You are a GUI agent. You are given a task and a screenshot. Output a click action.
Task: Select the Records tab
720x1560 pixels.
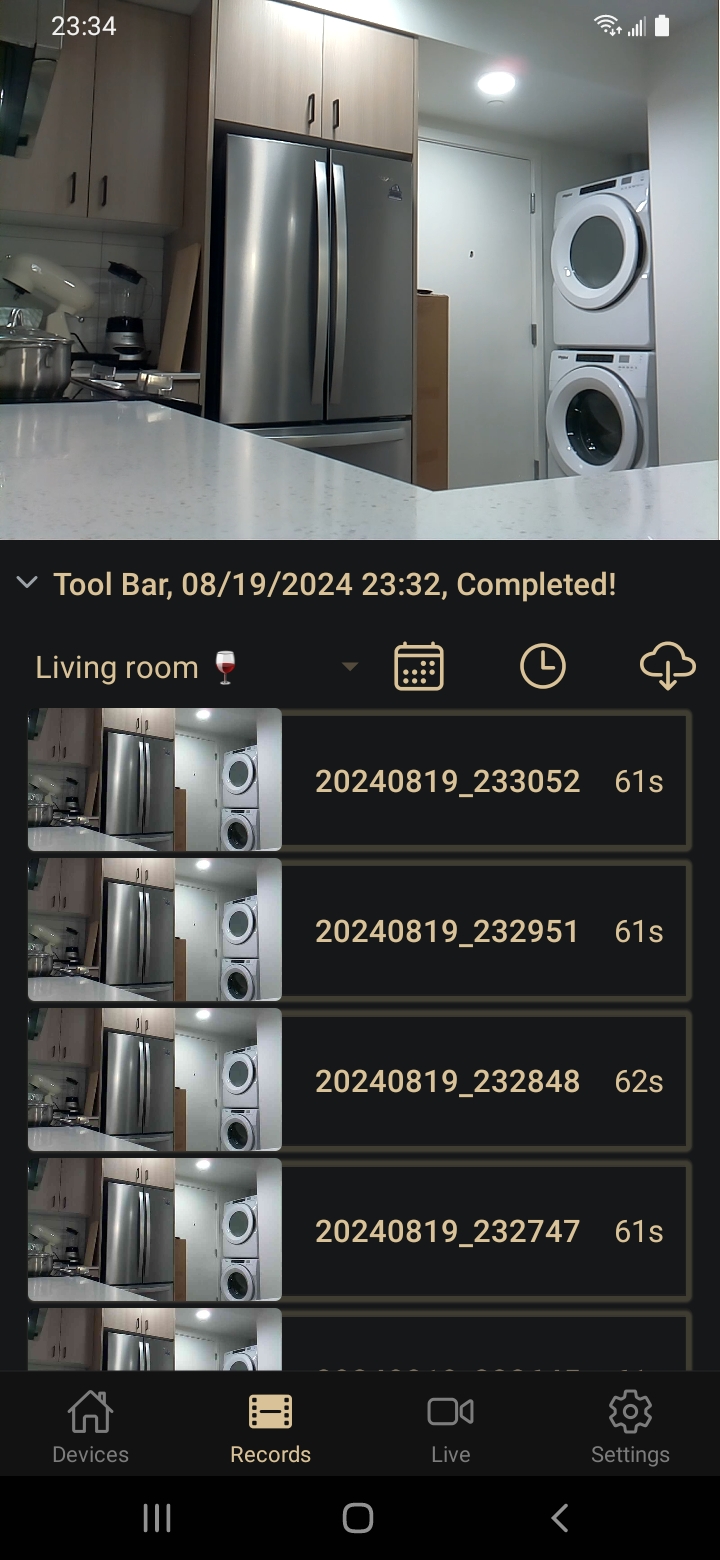click(x=270, y=1427)
